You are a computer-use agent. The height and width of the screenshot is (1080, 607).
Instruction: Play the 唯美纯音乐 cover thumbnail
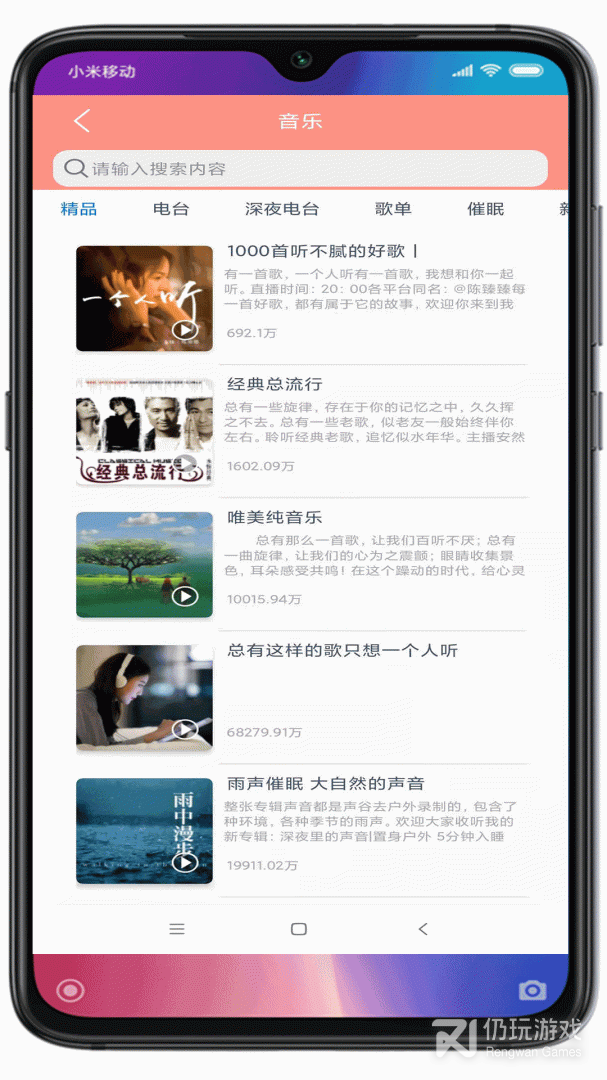point(145,565)
